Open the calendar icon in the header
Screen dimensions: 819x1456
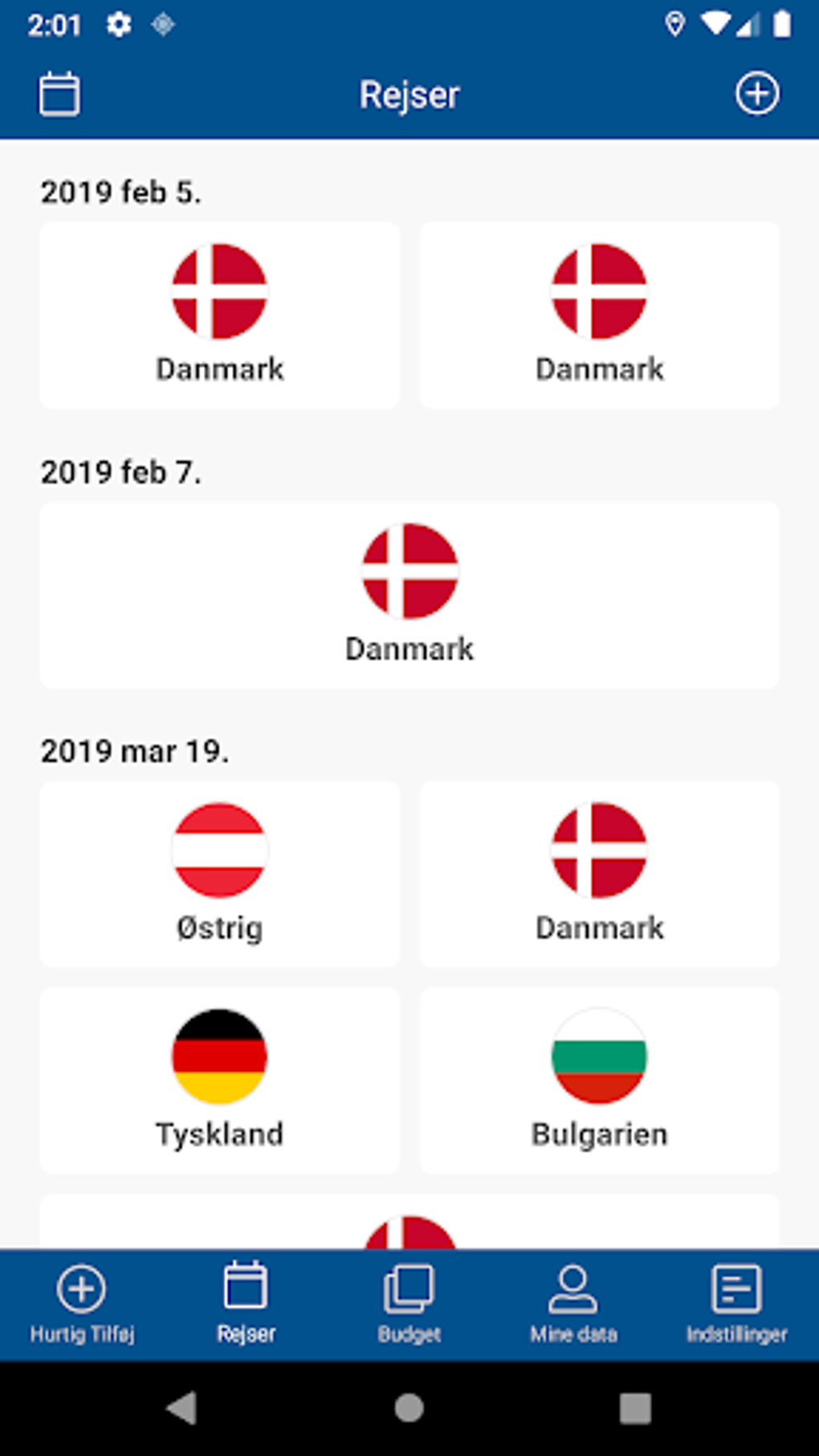pos(59,95)
